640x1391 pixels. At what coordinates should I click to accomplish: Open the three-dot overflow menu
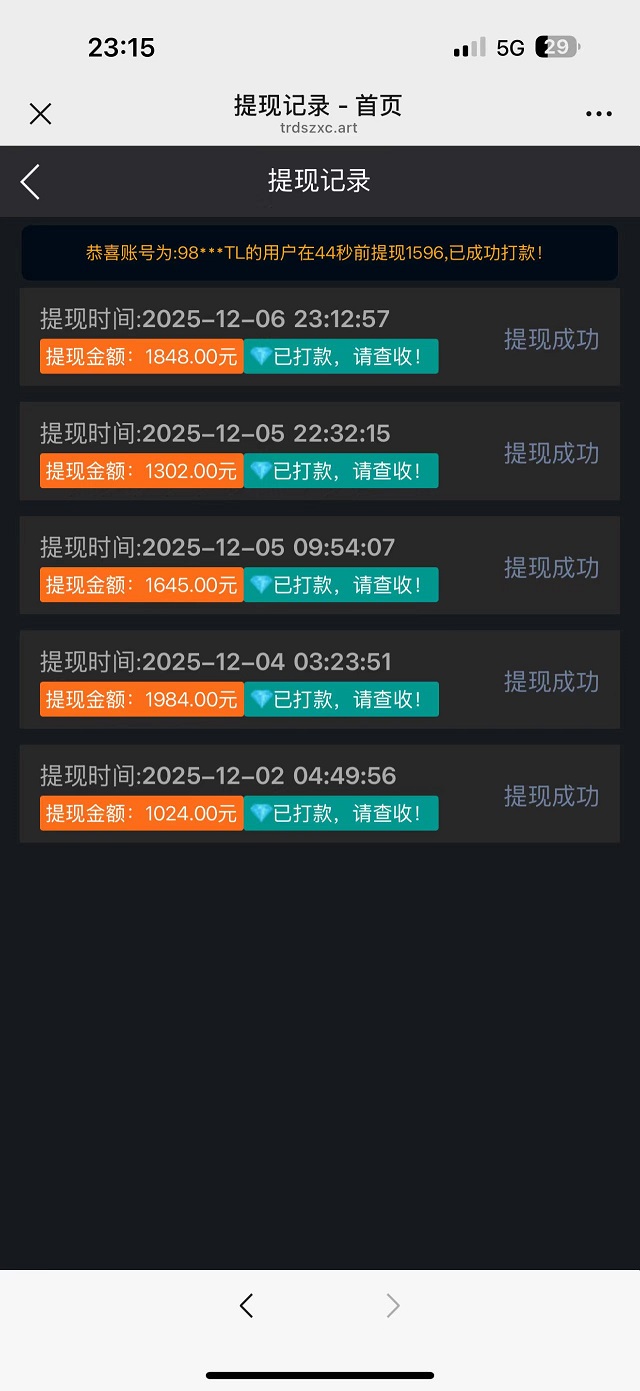(x=598, y=114)
